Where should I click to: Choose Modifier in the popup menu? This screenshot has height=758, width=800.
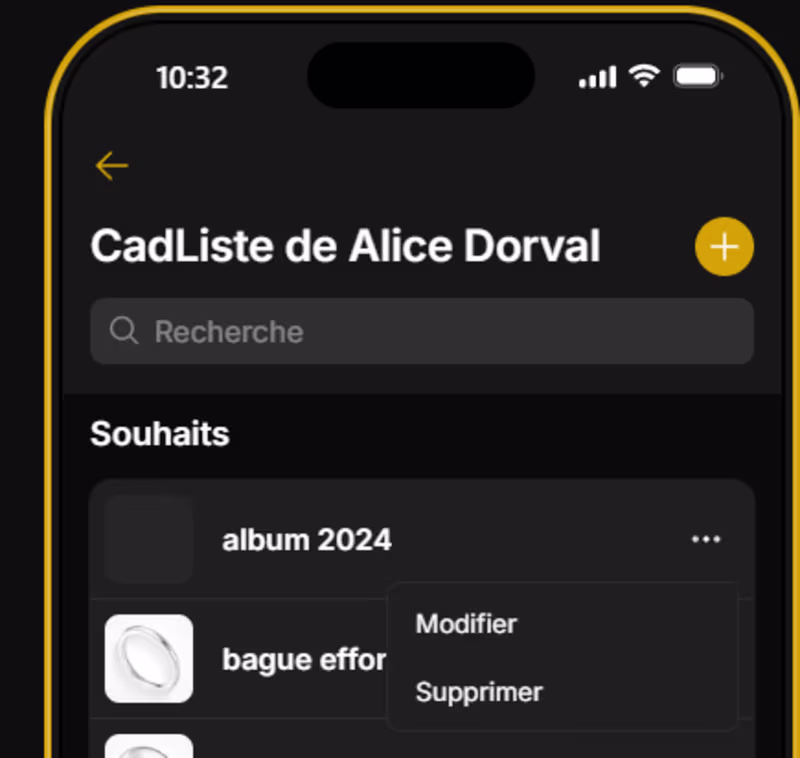click(466, 624)
